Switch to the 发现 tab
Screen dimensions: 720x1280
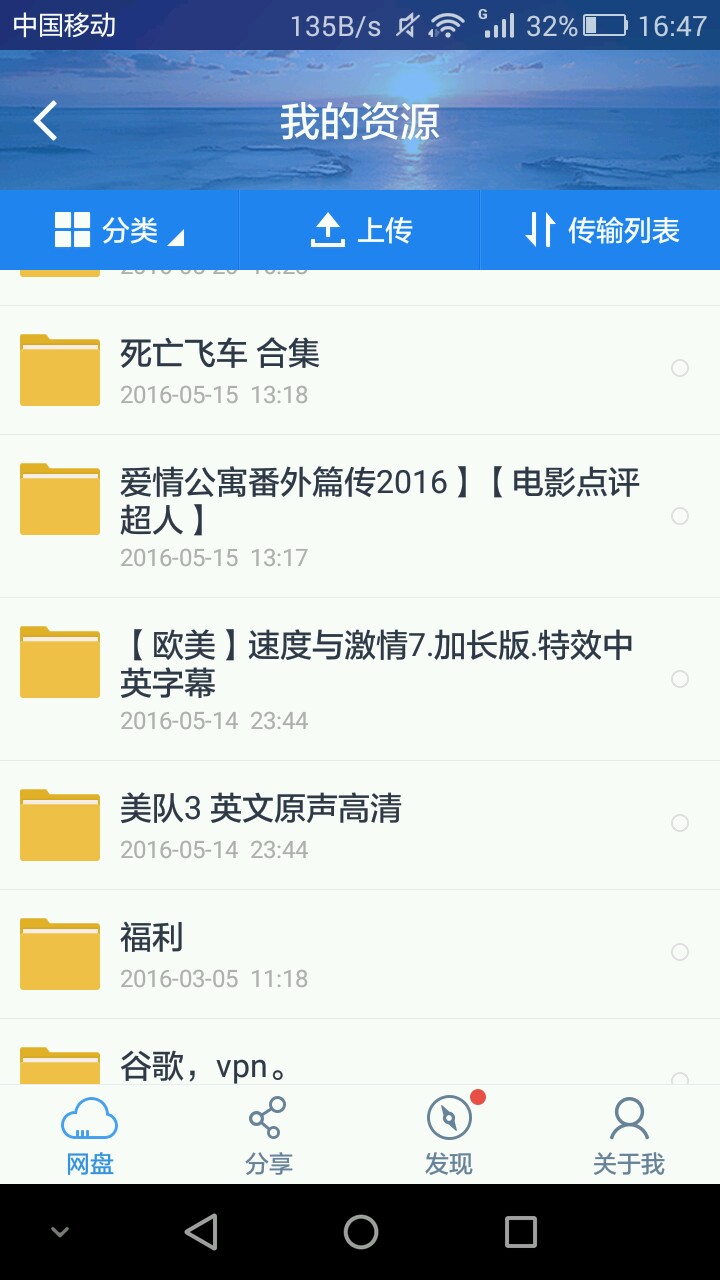point(449,1136)
